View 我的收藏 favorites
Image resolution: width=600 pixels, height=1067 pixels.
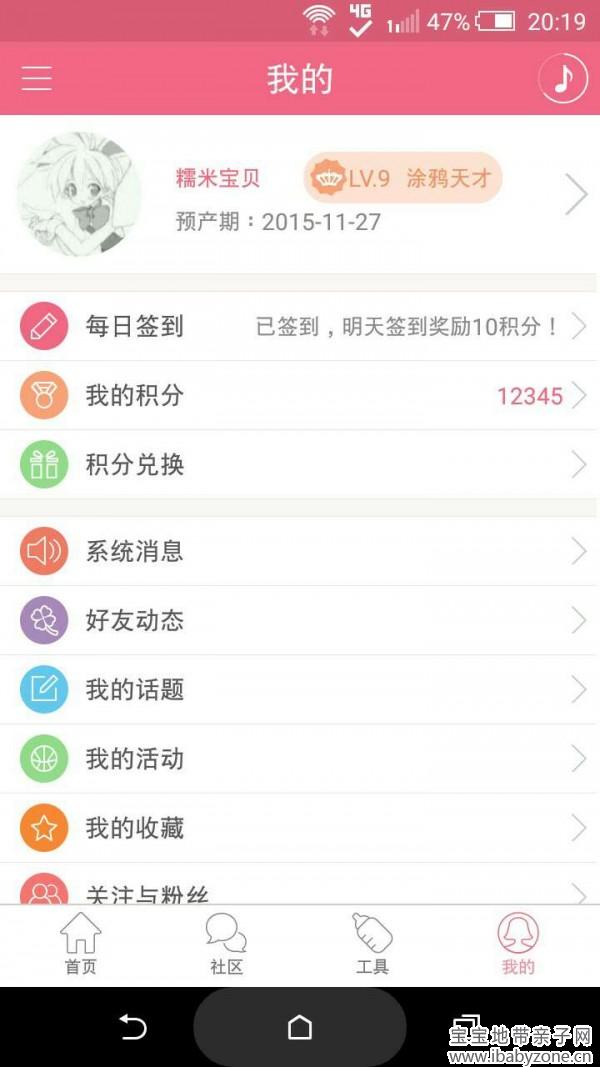click(300, 829)
